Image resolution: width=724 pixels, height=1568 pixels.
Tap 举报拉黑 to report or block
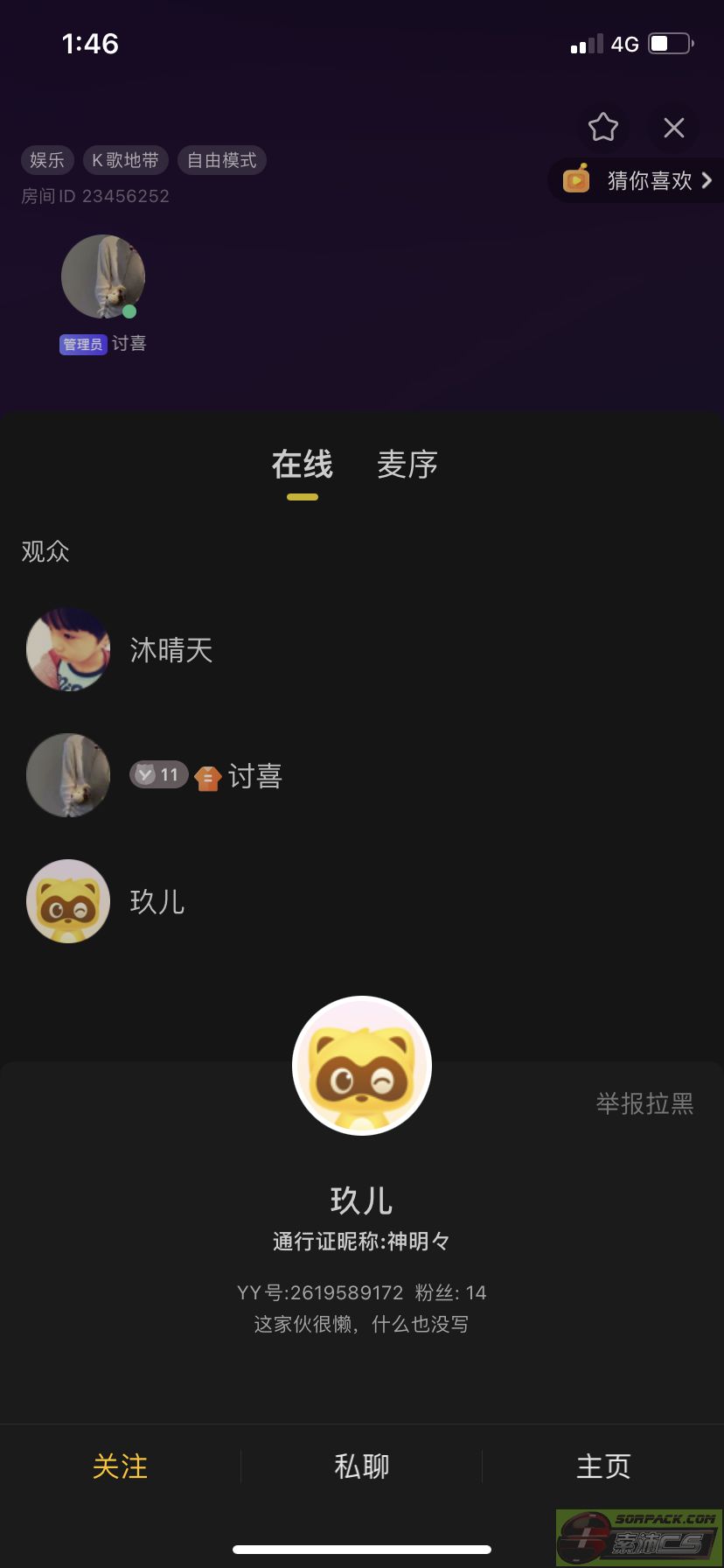[x=644, y=1103]
